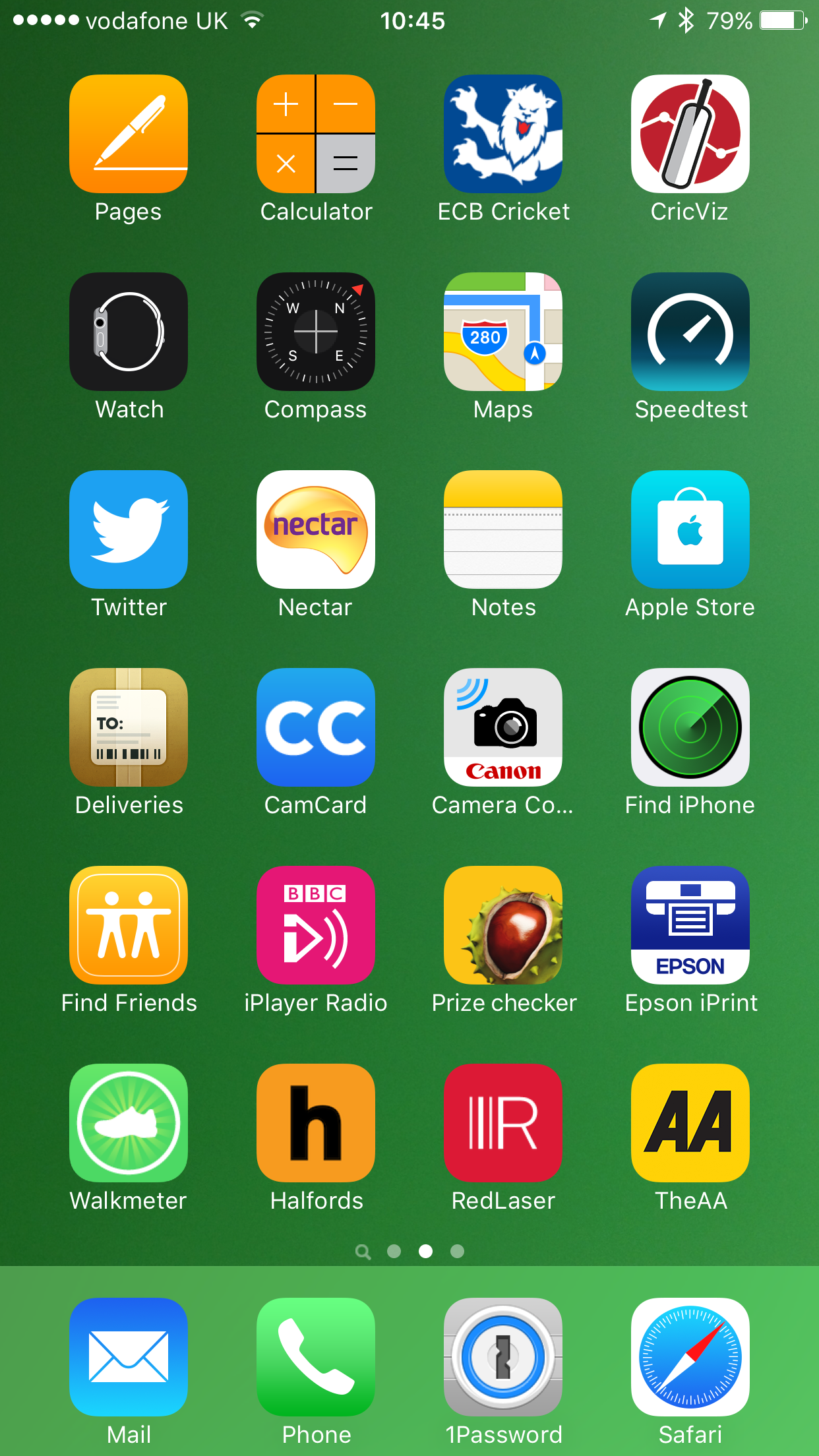Launch the Nectar app
Screen dimensions: 819x1456
click(316, 530)
